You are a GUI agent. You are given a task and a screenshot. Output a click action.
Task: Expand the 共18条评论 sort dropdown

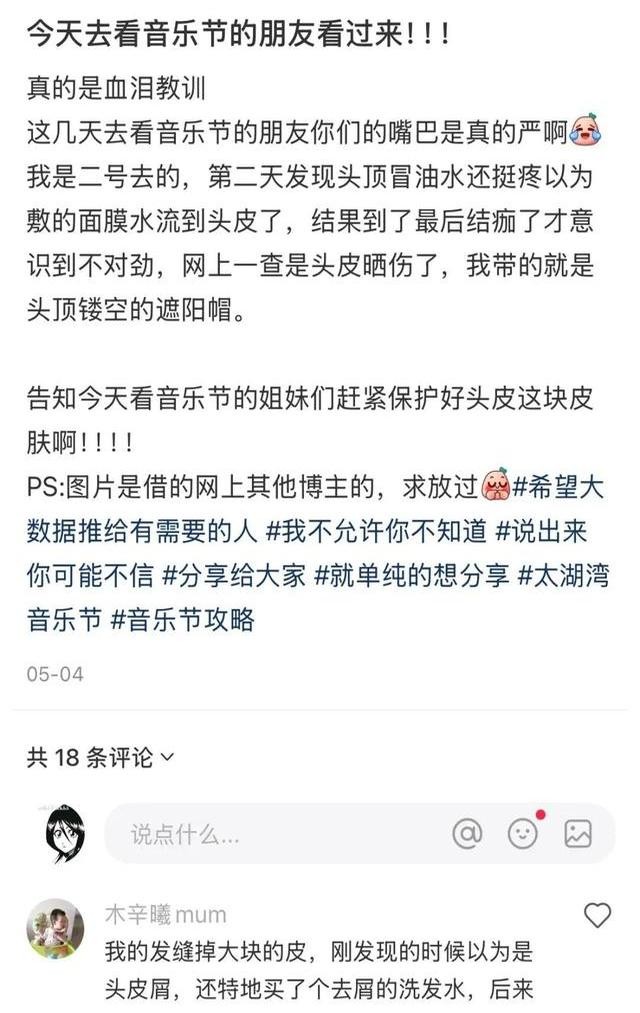pos(100,757)
